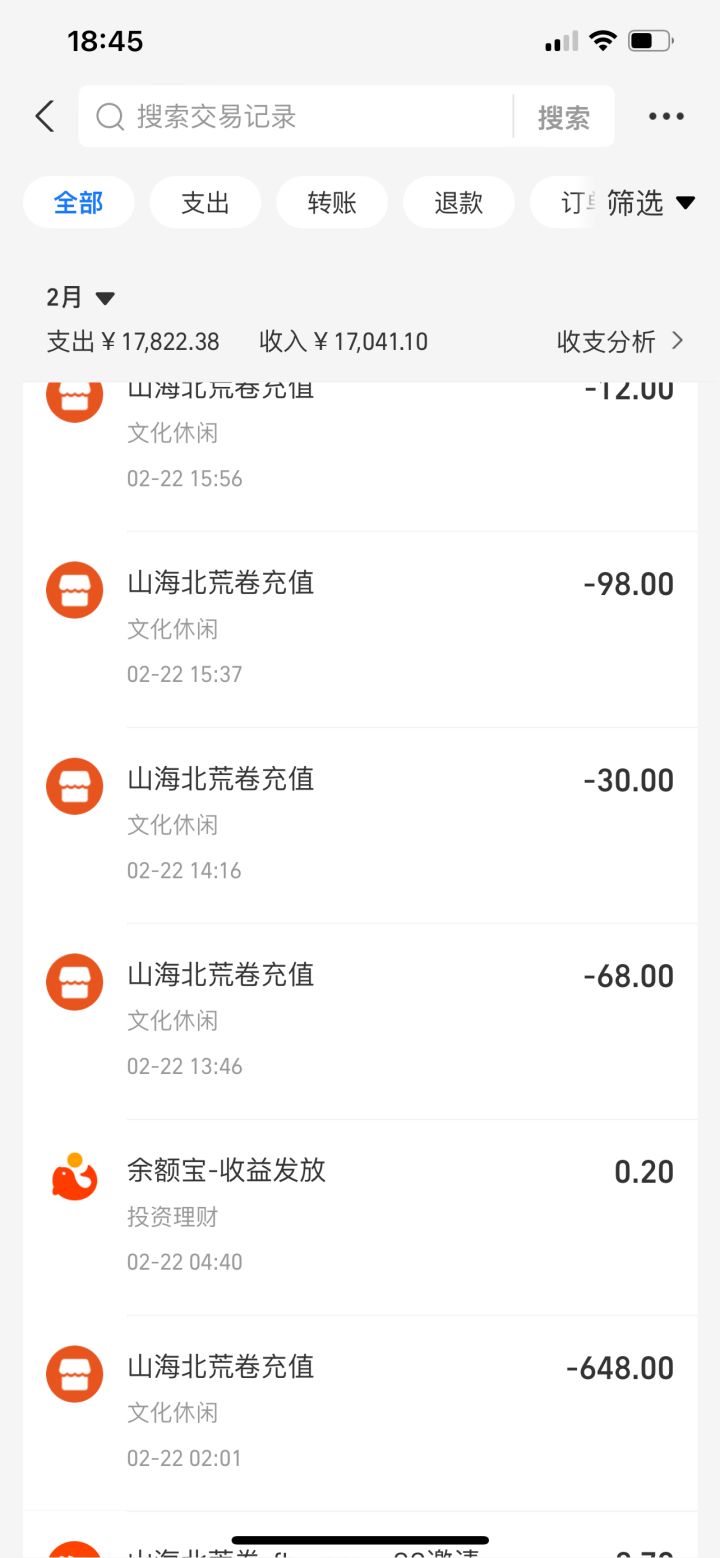The height and width of the screenshot is (1558, 720).
Task: Tap the back arrow to leave transaction list
Action: point(43,116)
